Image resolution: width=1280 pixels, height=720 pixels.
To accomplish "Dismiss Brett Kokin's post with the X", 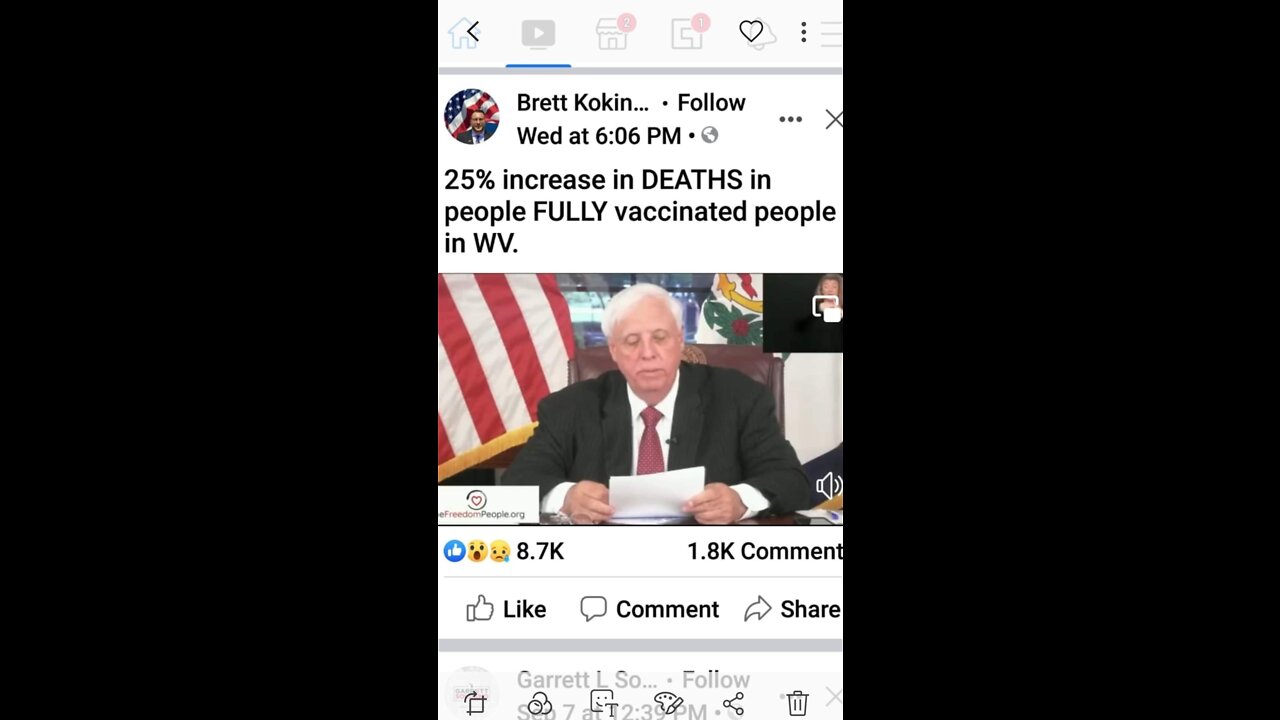I will coord(833,120).
